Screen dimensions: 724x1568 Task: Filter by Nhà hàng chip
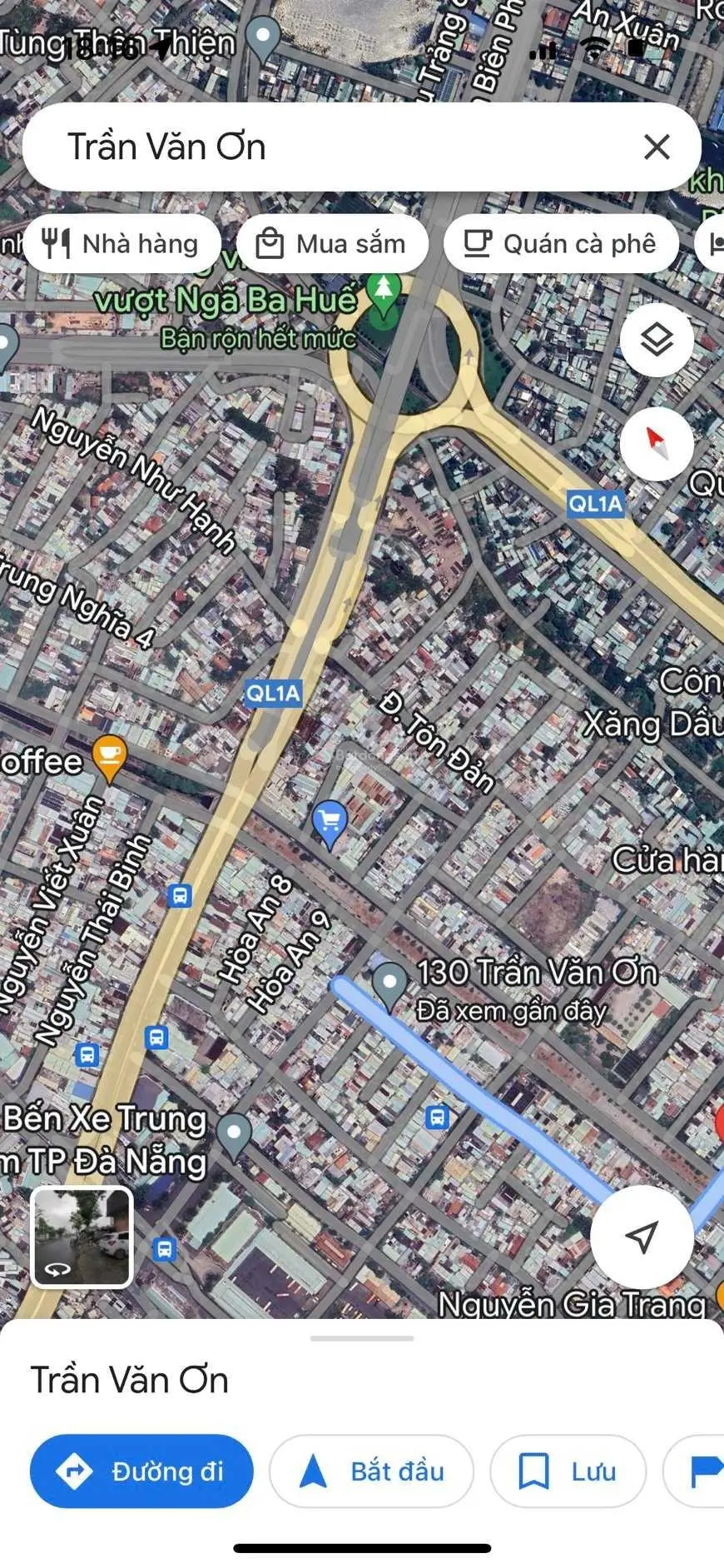tap(122, 244)
